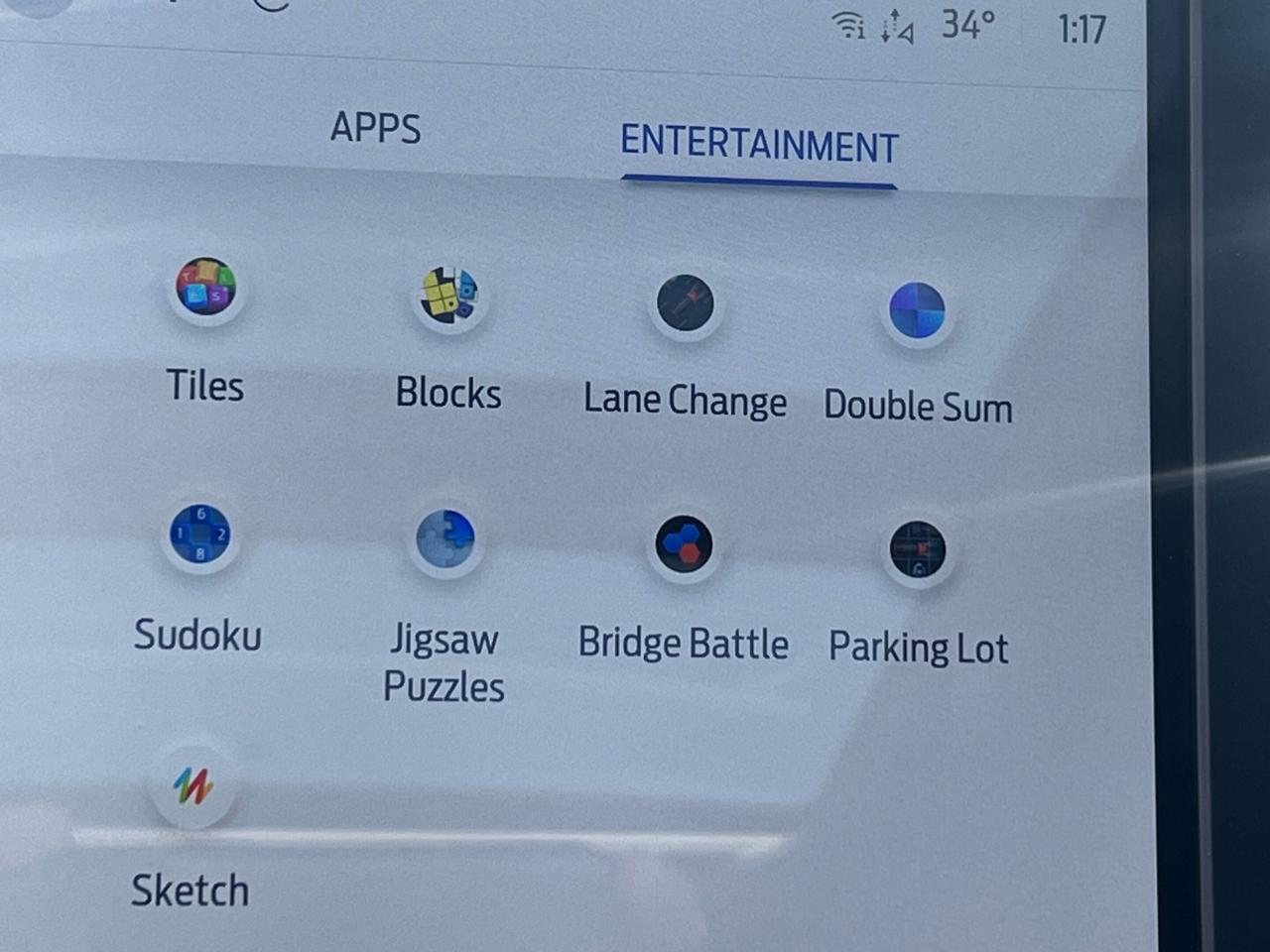Screen dimensions: 1270x952
Task: Open the Tiles game
Action: 205,288
